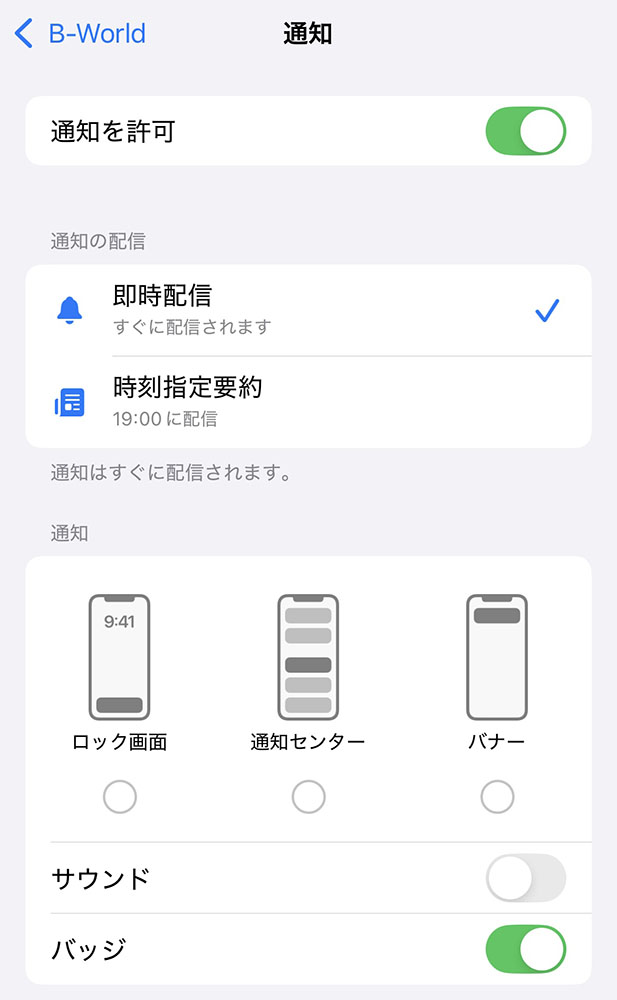Turn on the サウンド switch
617x1000 pixels.
click(x=525, y=878)
